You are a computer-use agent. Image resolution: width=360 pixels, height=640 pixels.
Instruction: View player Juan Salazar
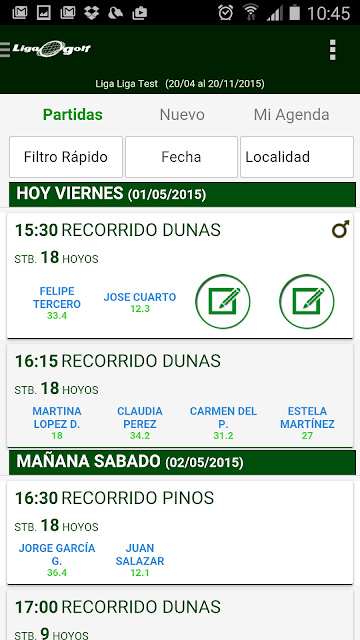[140, 560]
